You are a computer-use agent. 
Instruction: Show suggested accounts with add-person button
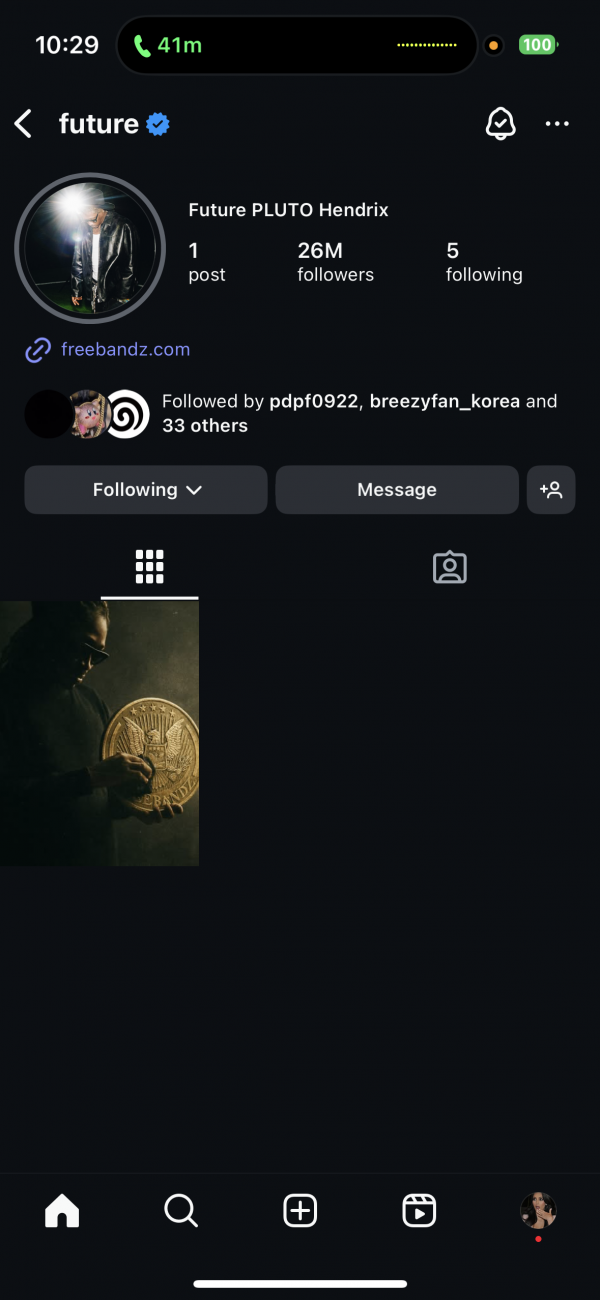point(551,490)
